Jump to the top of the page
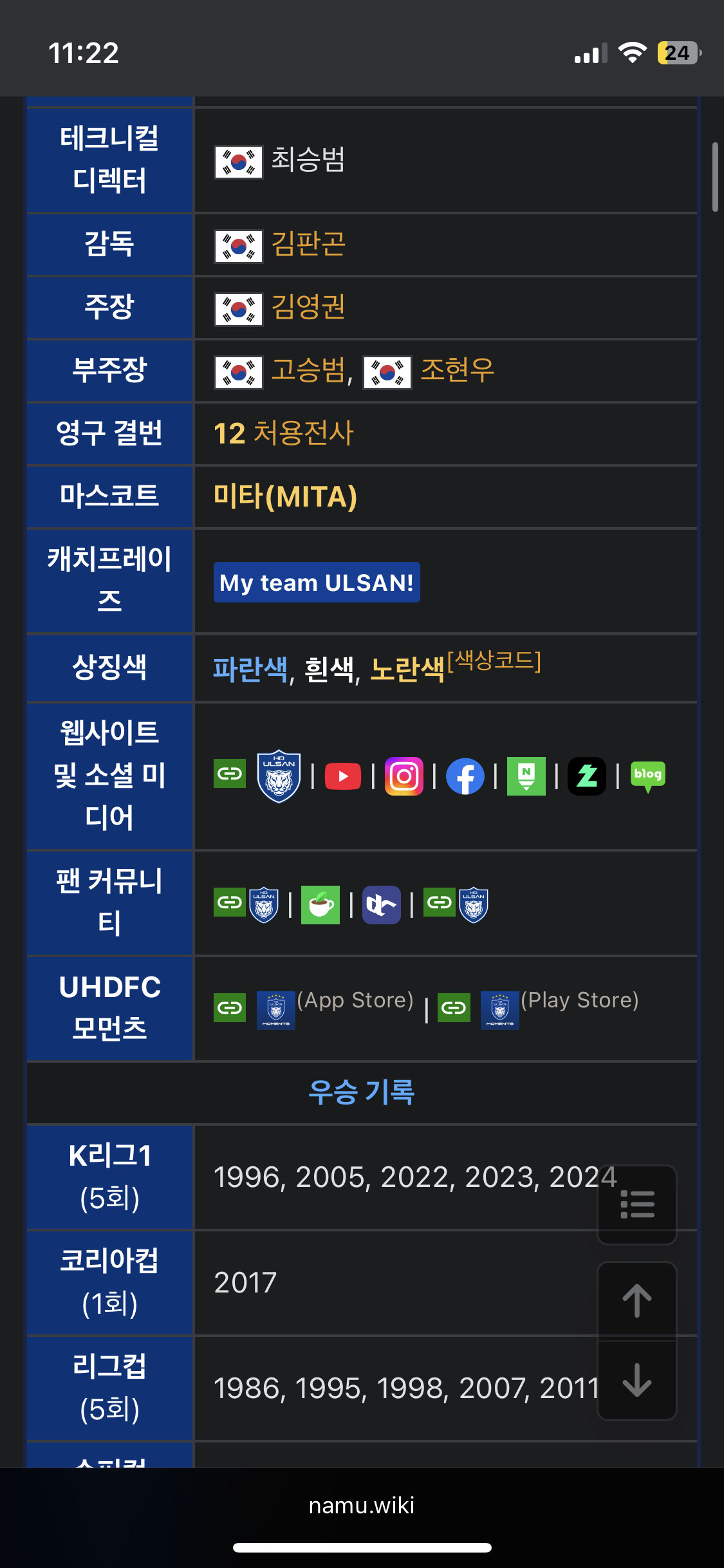The height and width of the screenshot is (1568, 724). point(637,1301)
